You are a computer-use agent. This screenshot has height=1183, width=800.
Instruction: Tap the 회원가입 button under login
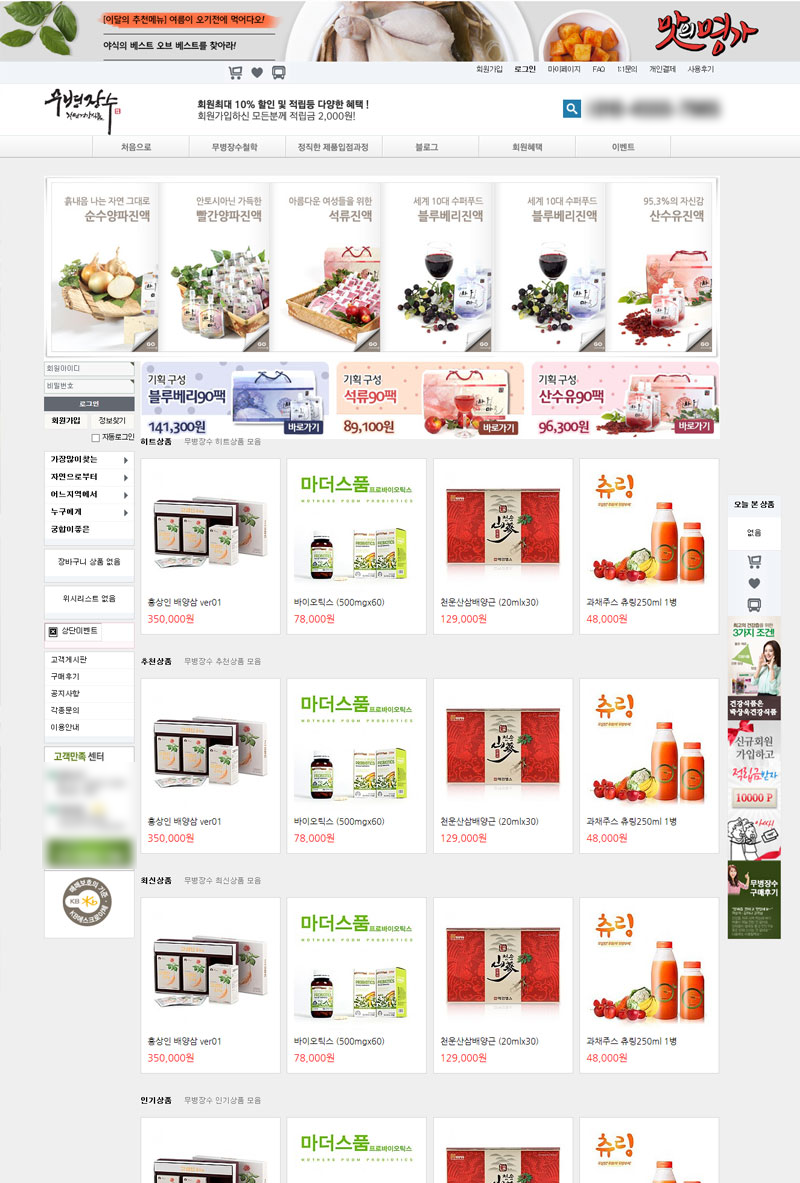pos(66,421)
